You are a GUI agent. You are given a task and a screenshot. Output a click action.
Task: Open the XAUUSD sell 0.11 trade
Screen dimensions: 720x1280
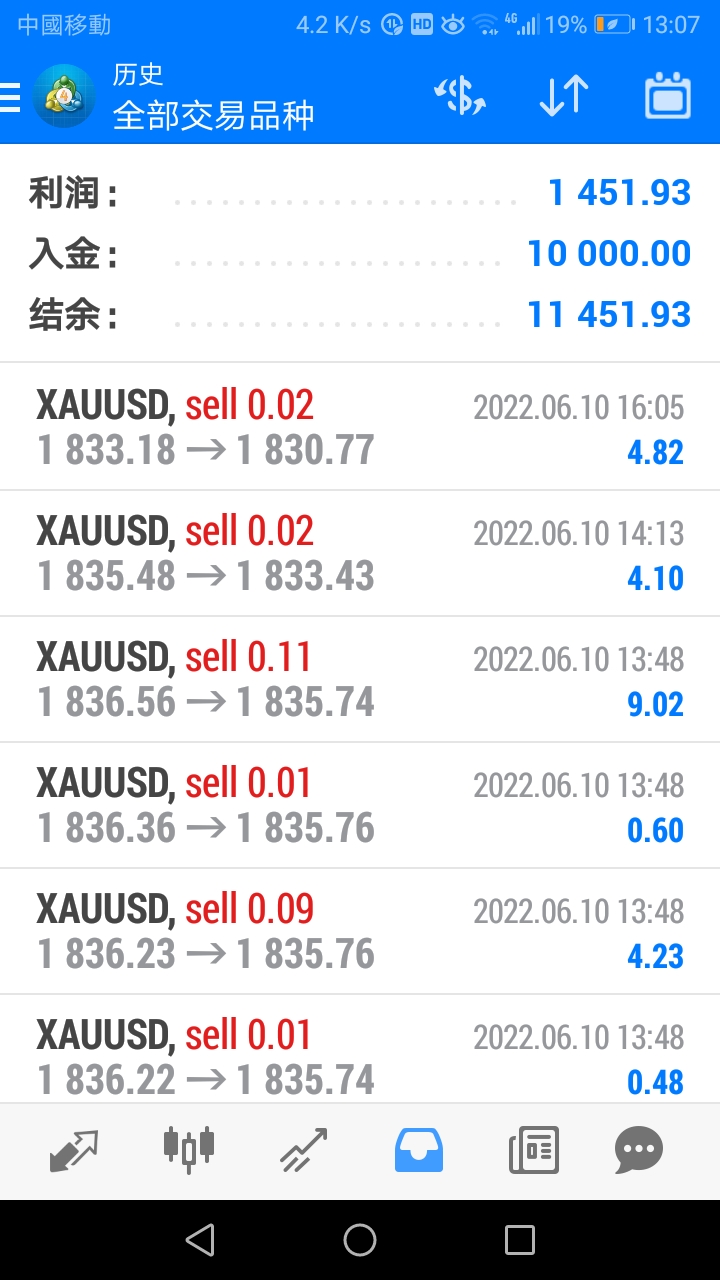point(360,680)
